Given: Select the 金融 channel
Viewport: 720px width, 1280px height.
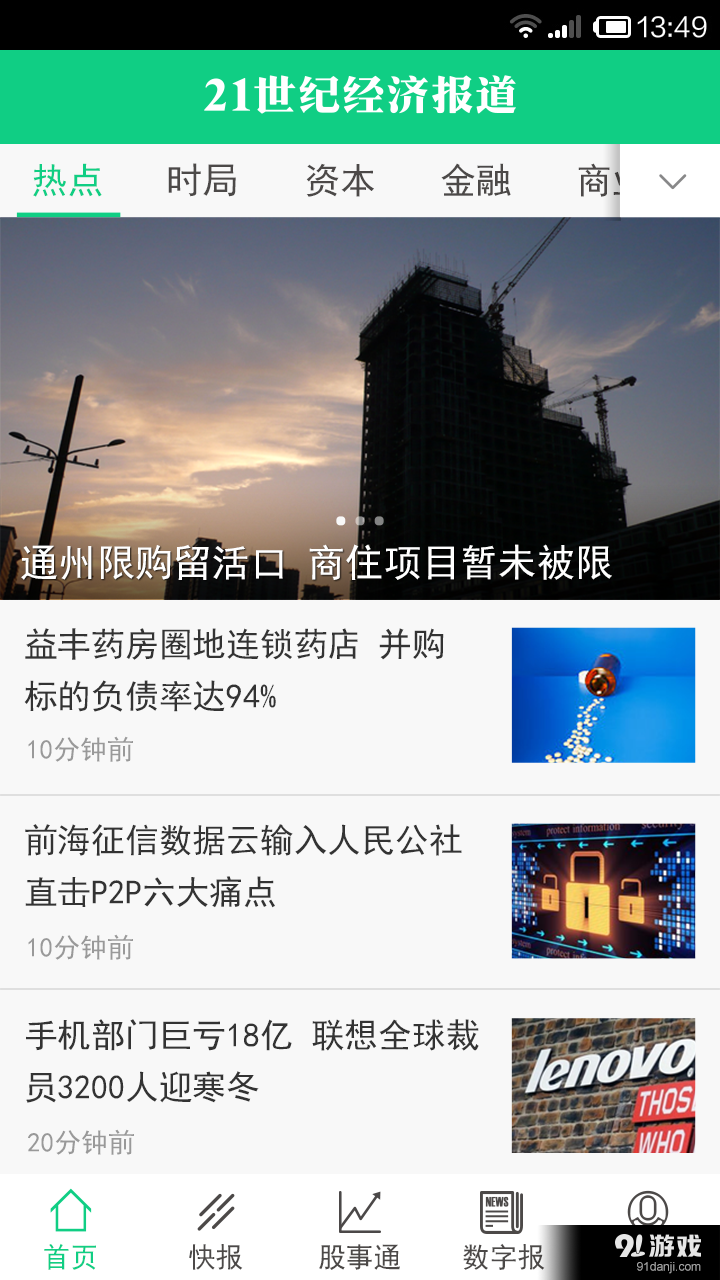Looking at the screenshot, I should pyautogui.click(x=477, y=181).
